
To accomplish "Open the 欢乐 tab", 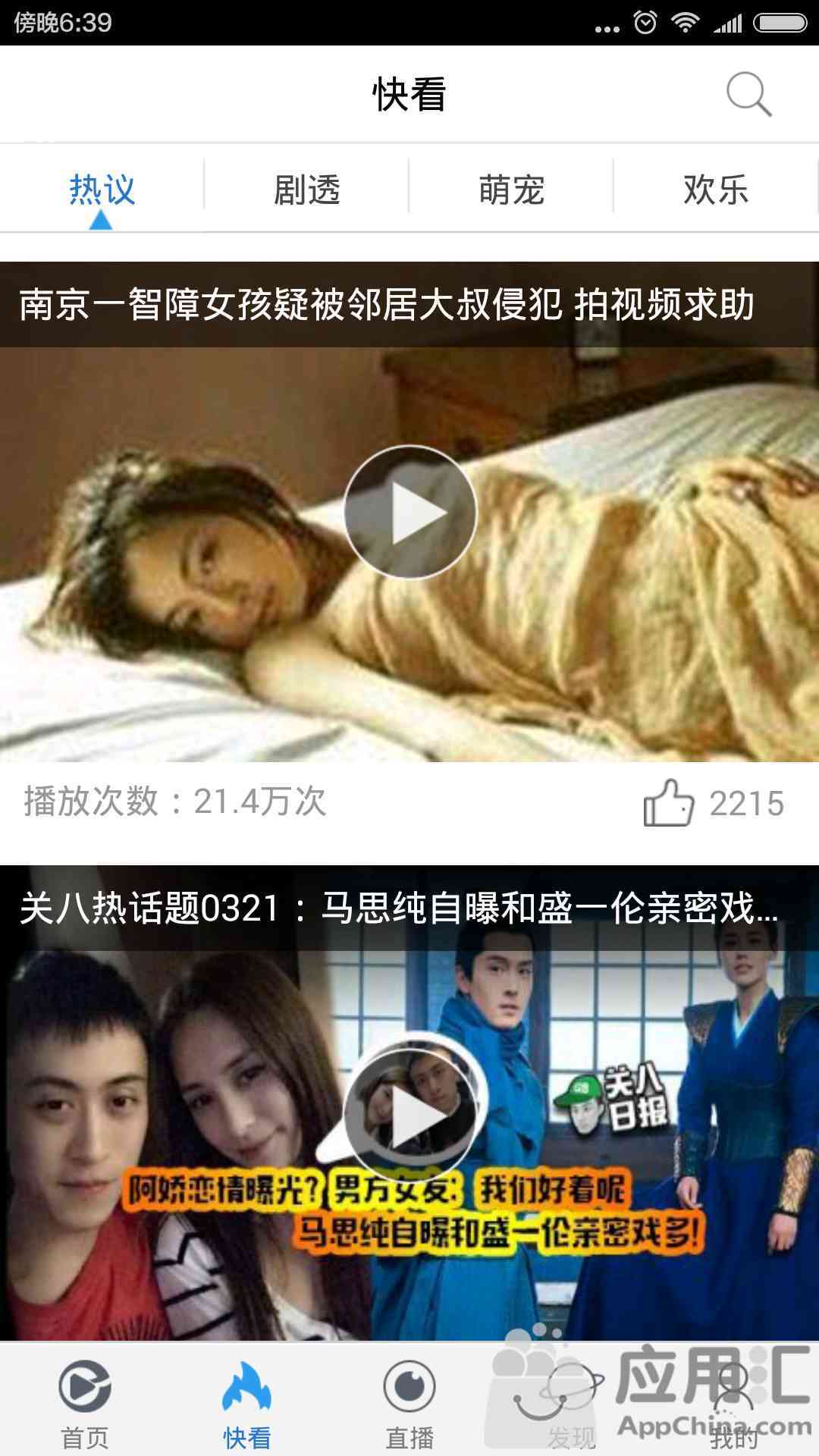I will [716, 190].
